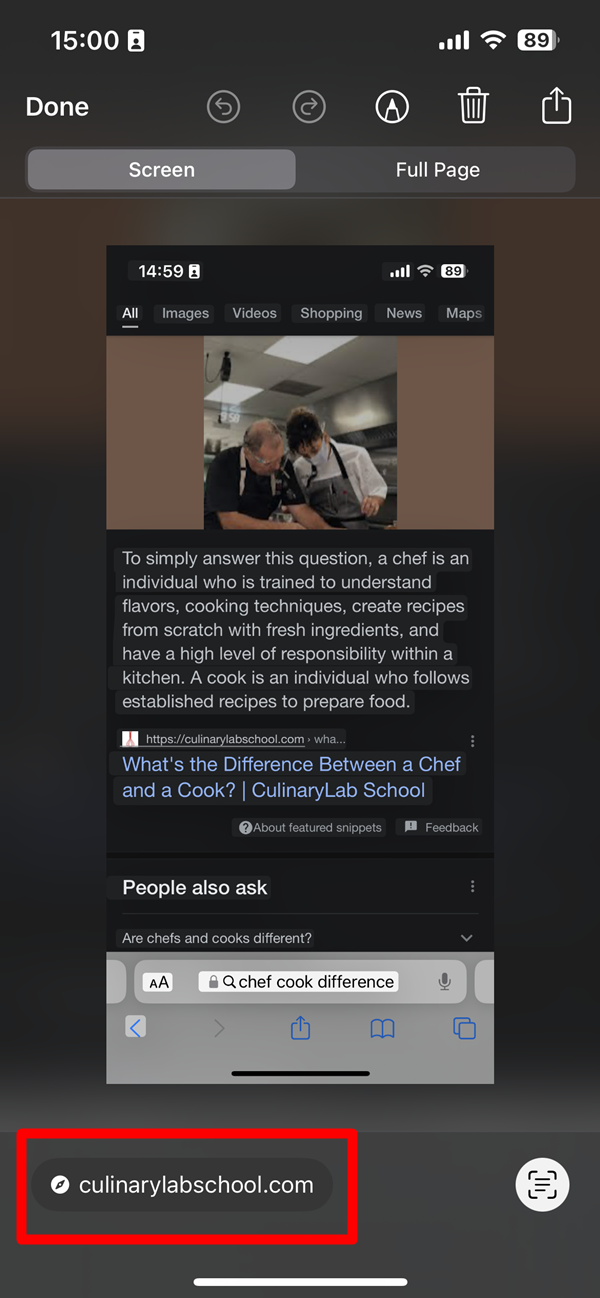Open the markup pen tools
This screenshot has width=600, height=1298.
[392, 107]
